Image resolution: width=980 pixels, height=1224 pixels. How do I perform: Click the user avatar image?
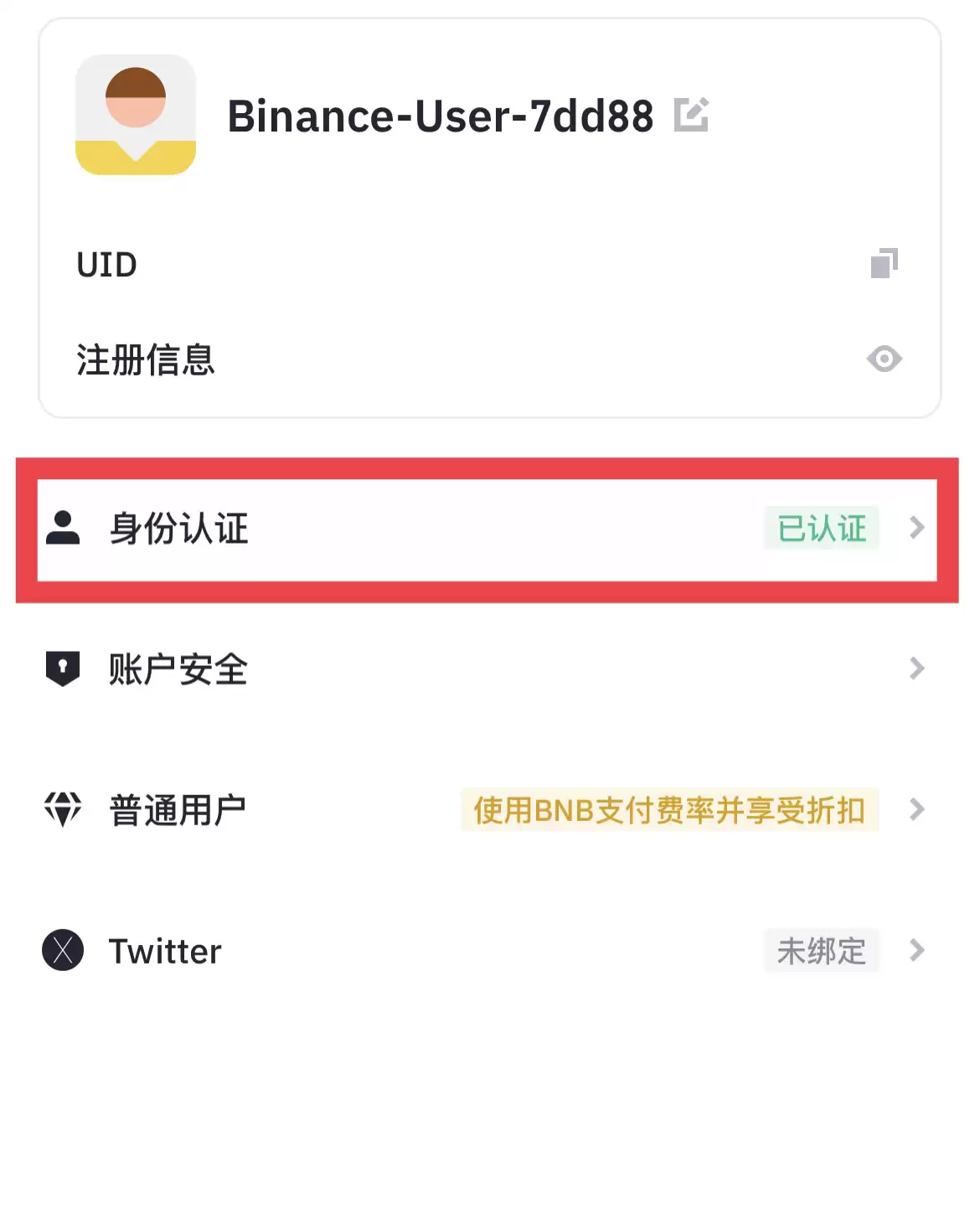[137, 115]
